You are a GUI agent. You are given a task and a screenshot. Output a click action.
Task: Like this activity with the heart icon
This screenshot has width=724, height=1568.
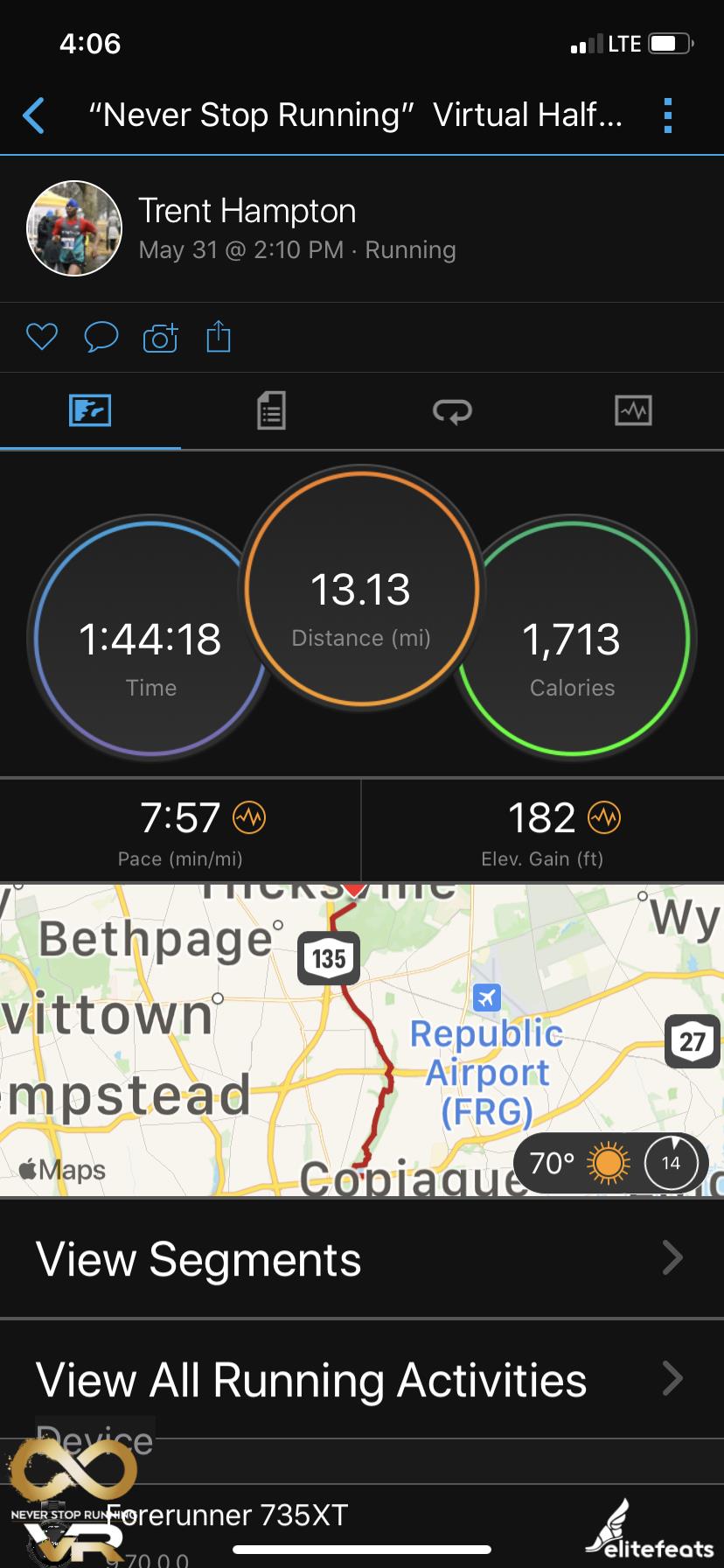(41, 337)
